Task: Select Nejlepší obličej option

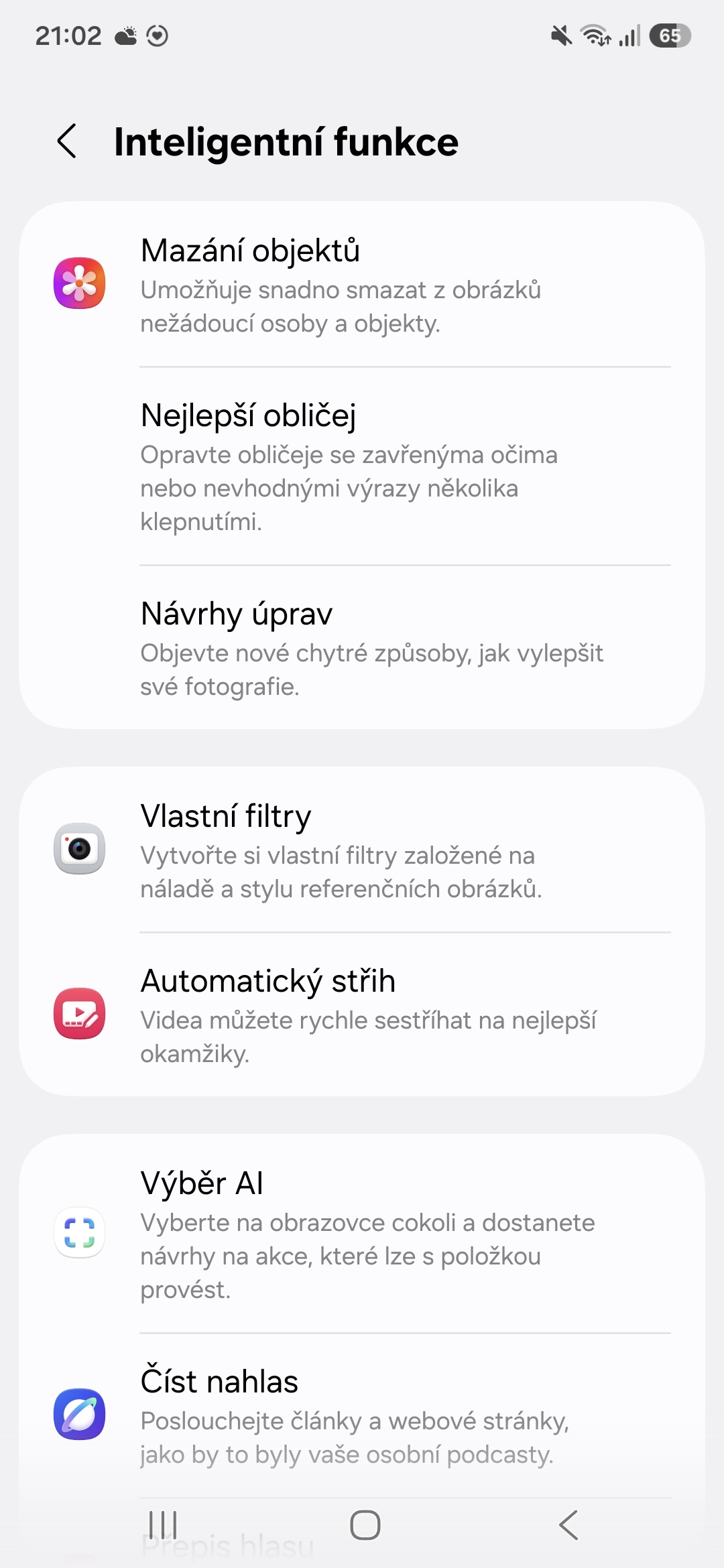Action: (x=362, y=466)
